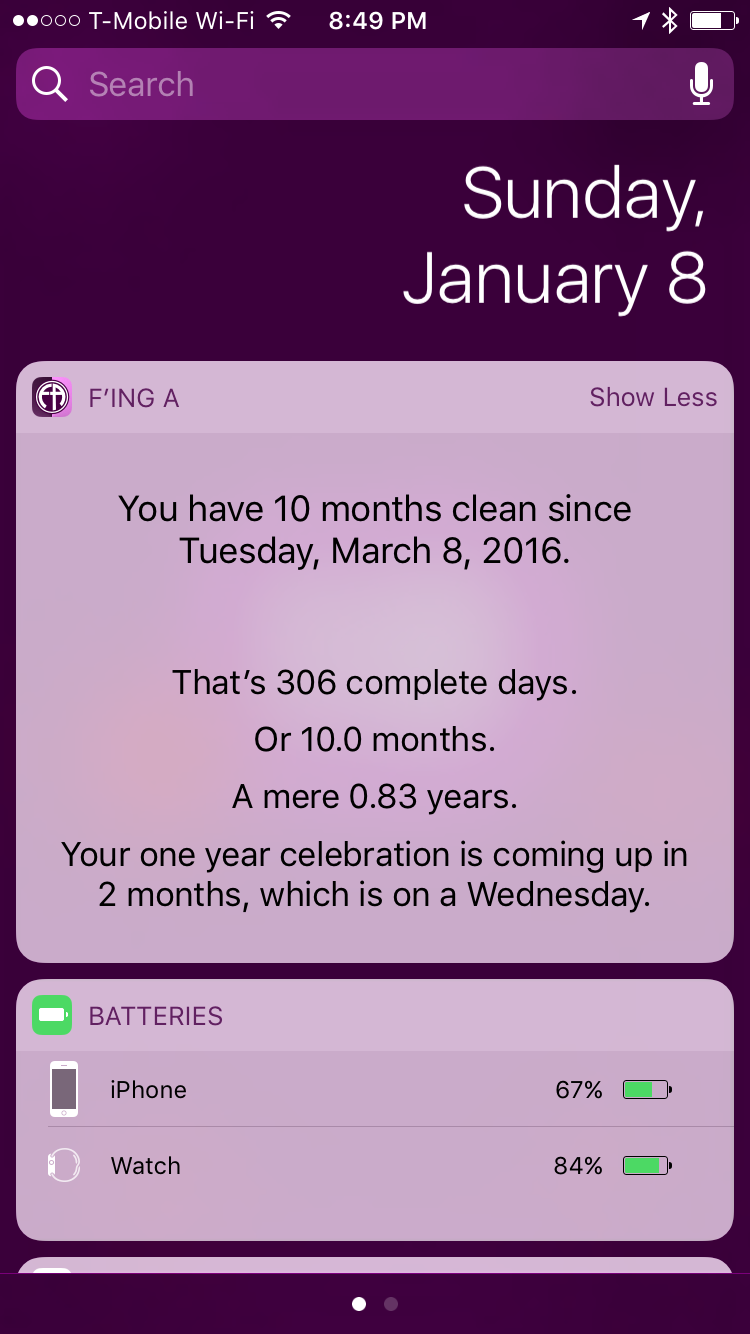Tap the Search field at the top

pyautogui.click(x=374, y=85)
